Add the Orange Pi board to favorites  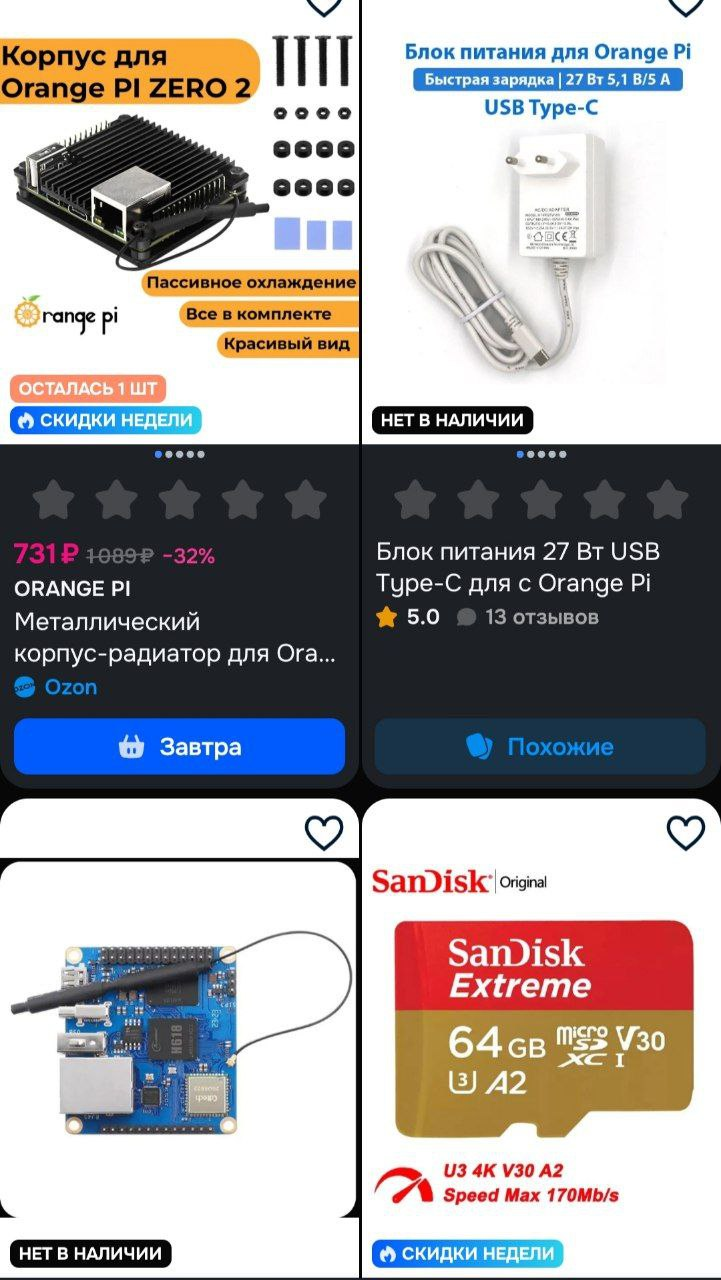[x=323, y=832]
